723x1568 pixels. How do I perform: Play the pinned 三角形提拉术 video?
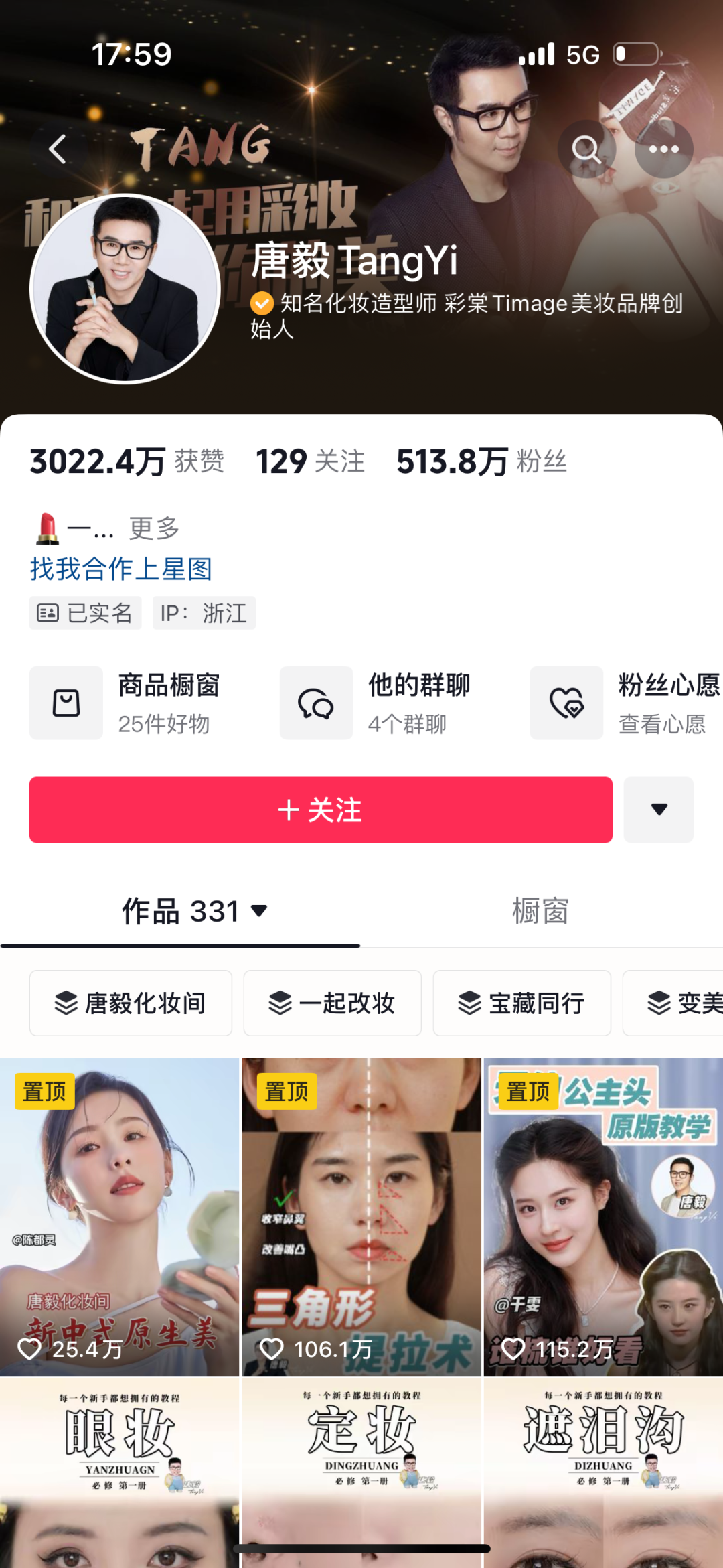point(361,1216)
